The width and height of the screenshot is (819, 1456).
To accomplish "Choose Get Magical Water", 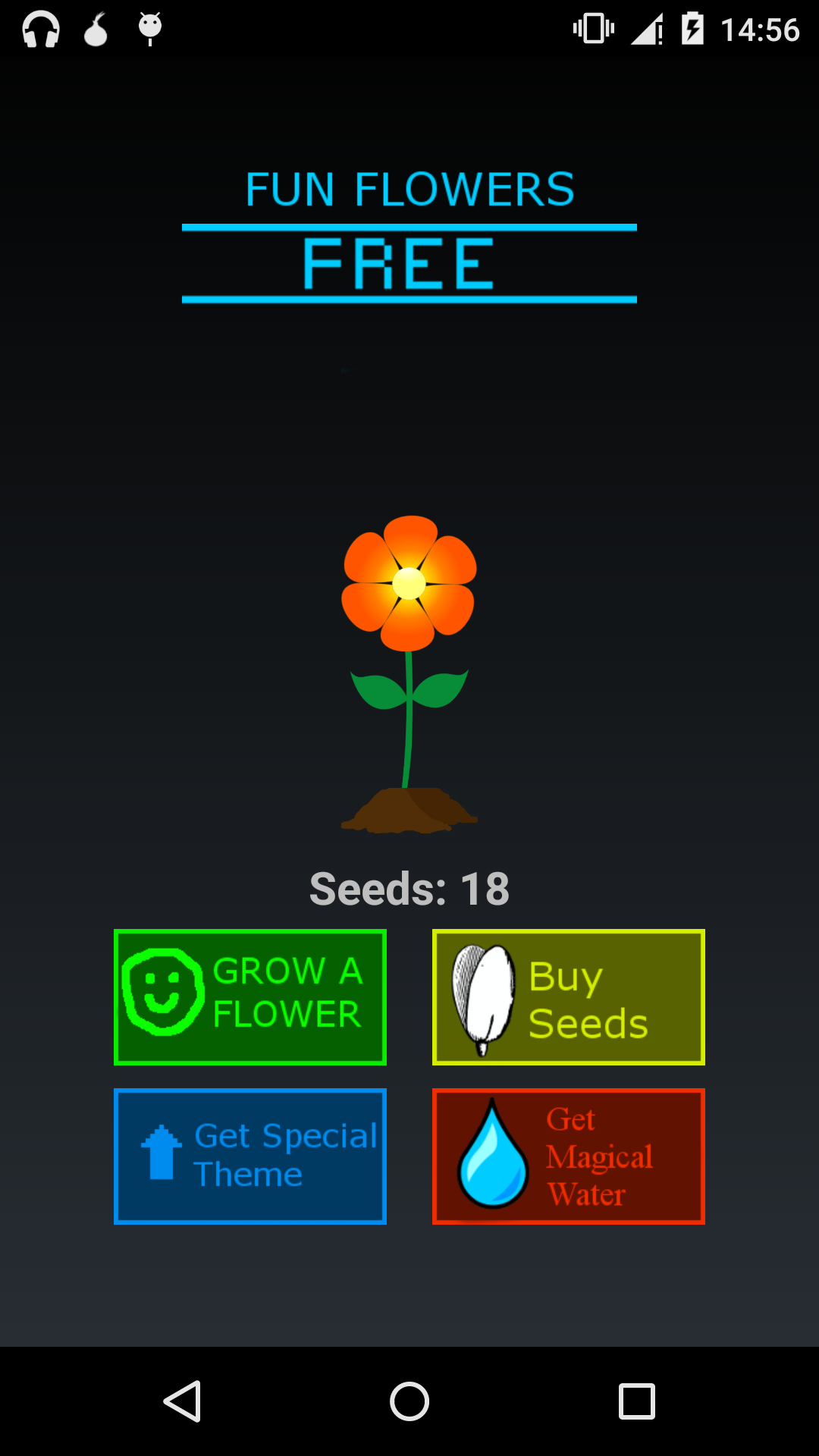I will coord(568,1156).
